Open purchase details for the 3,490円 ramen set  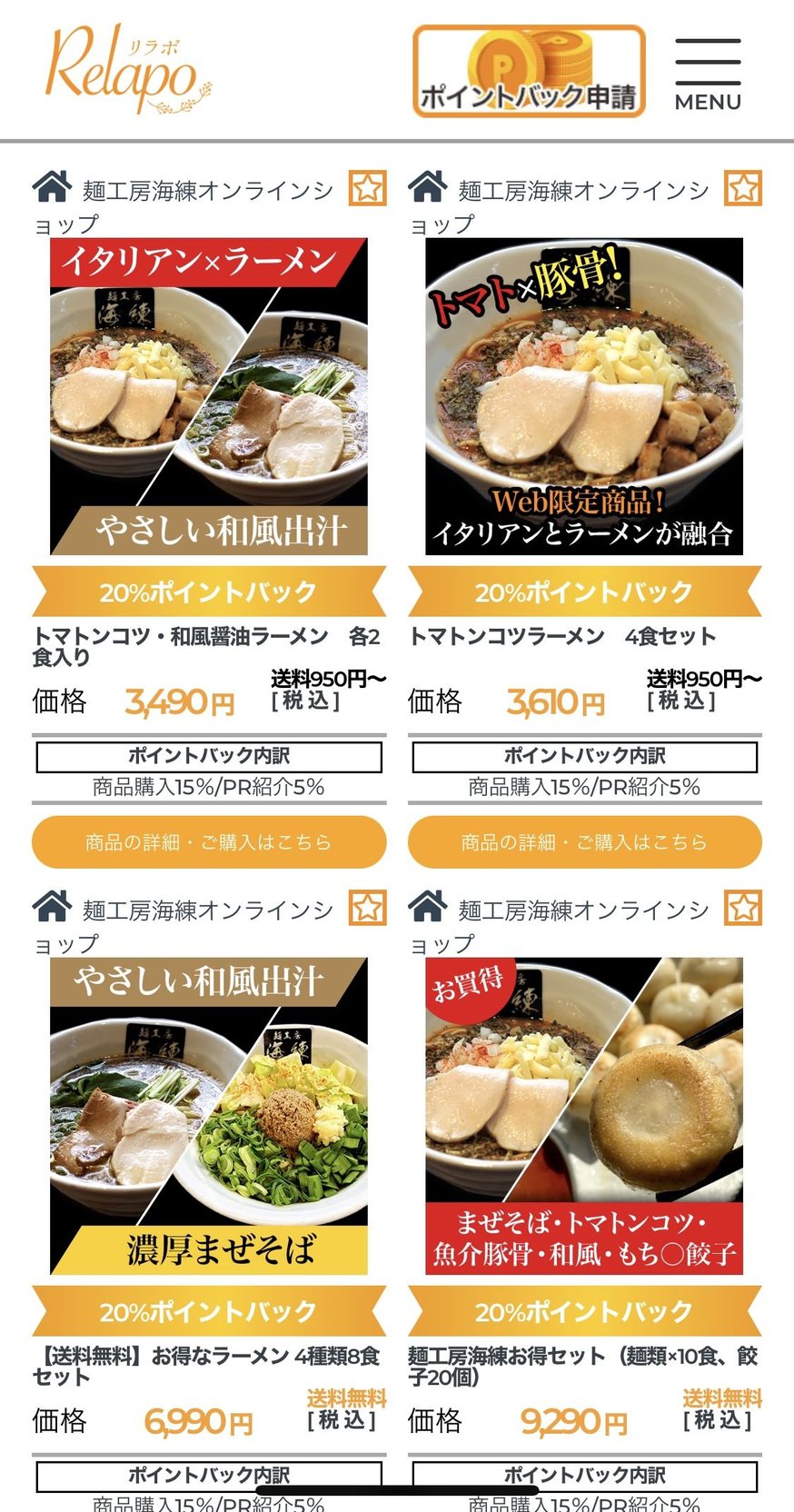click(209, 842)
